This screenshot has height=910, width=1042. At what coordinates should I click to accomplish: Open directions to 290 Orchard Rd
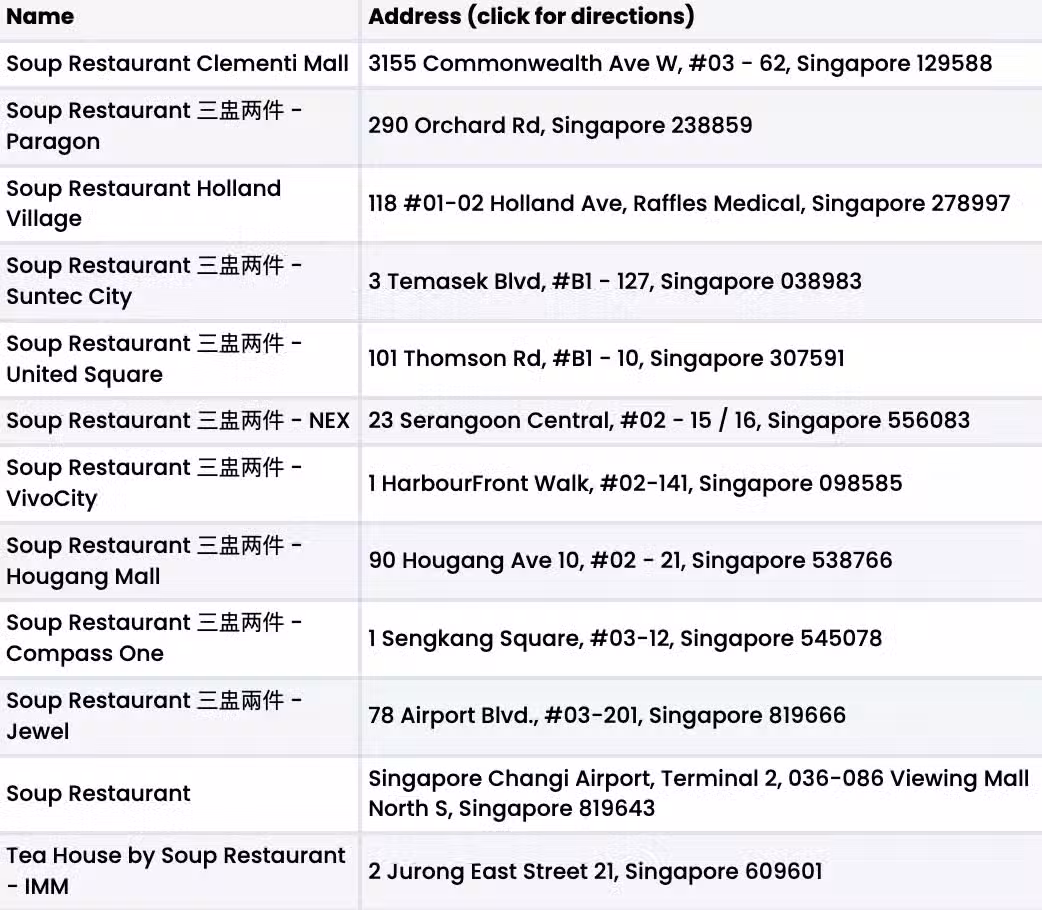(560, 126)
